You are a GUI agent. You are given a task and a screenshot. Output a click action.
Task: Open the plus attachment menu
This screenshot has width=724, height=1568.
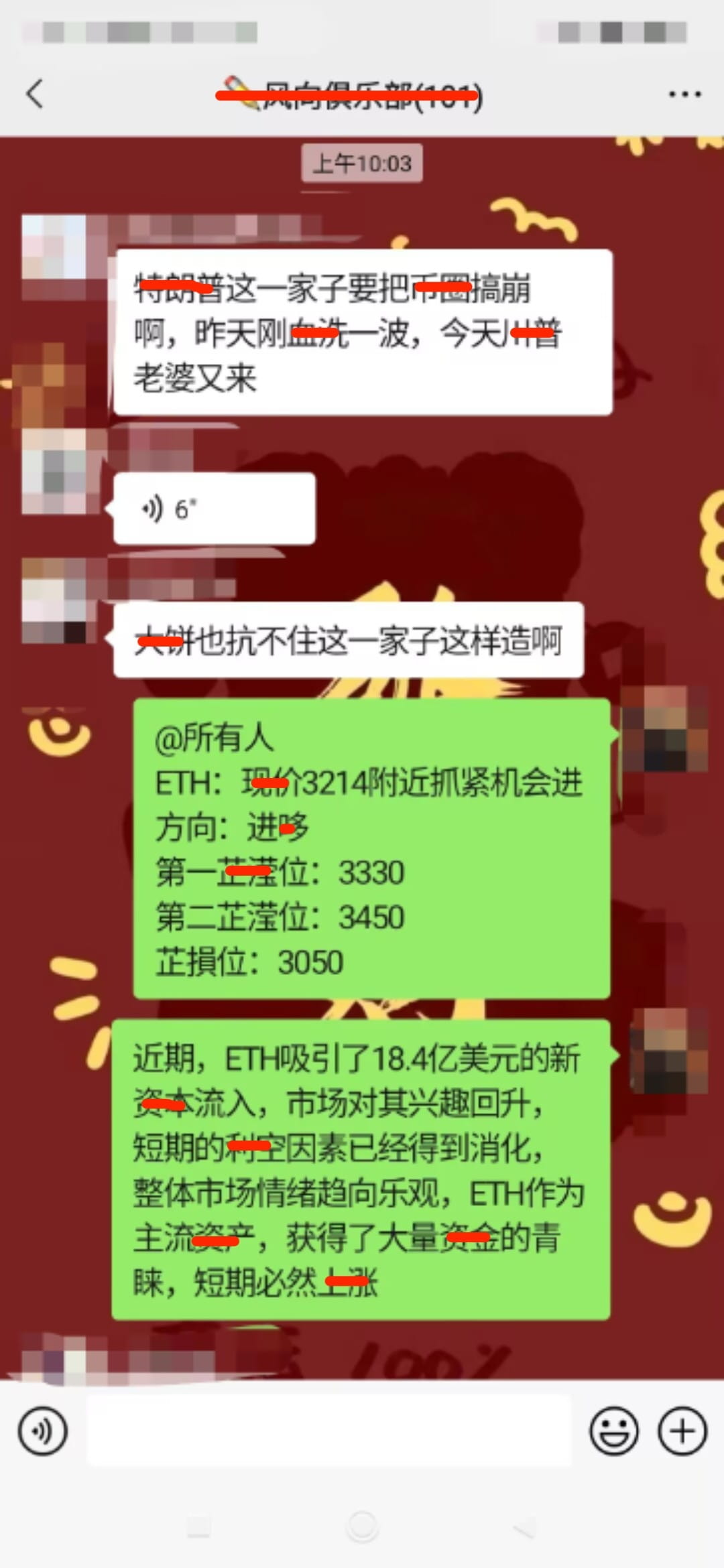click(x=682, y=1431)
